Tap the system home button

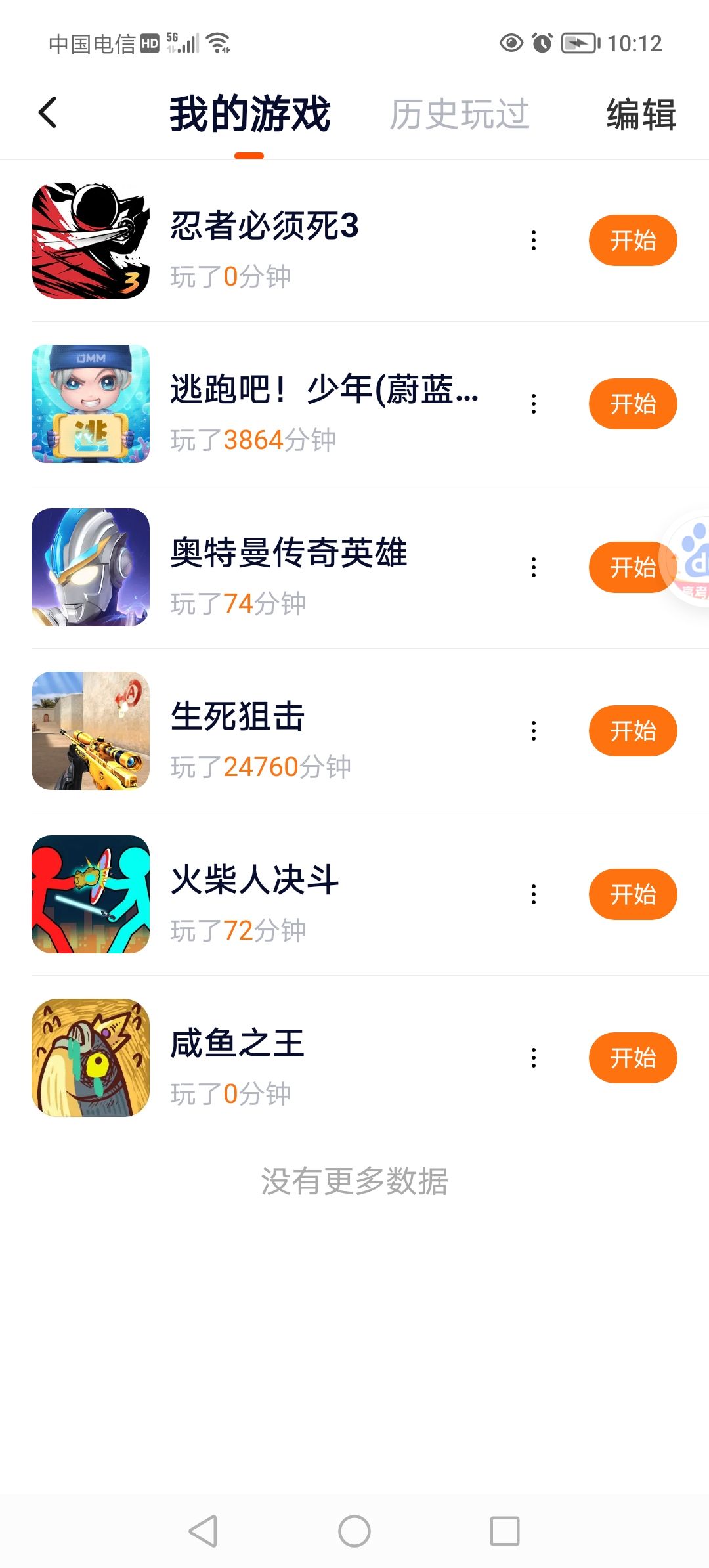coord(354,1531)
